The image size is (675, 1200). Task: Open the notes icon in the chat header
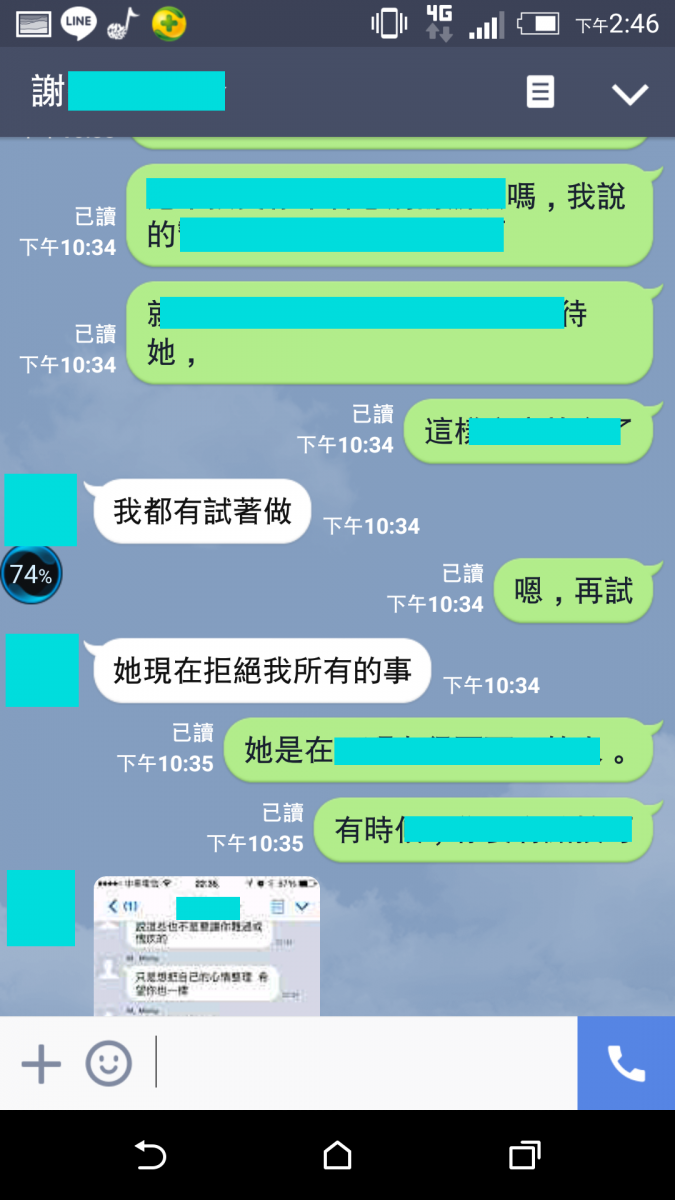540,93
